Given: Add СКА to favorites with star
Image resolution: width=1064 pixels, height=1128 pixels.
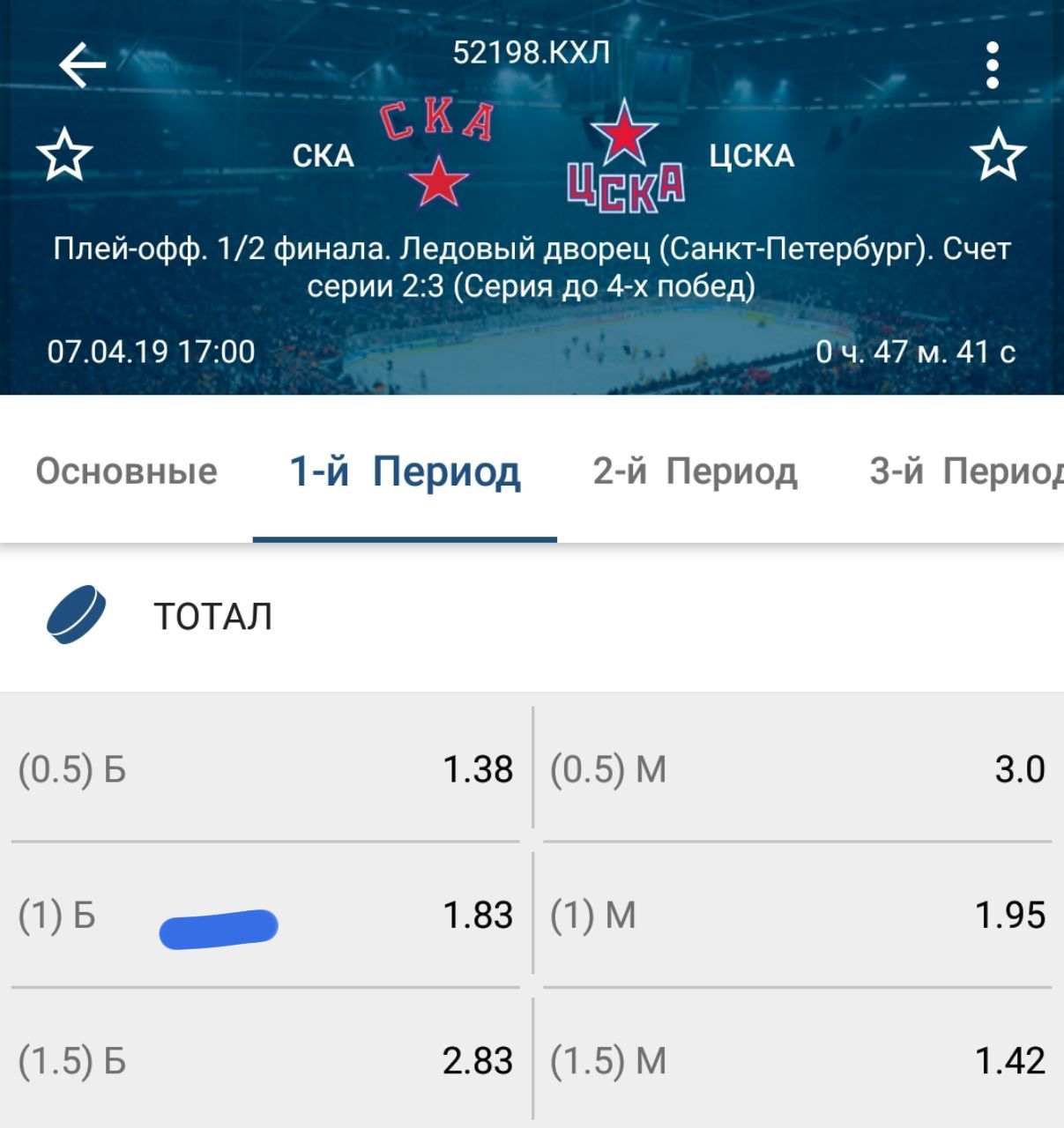Looking at the screenshot, I should tap(64, 155).
